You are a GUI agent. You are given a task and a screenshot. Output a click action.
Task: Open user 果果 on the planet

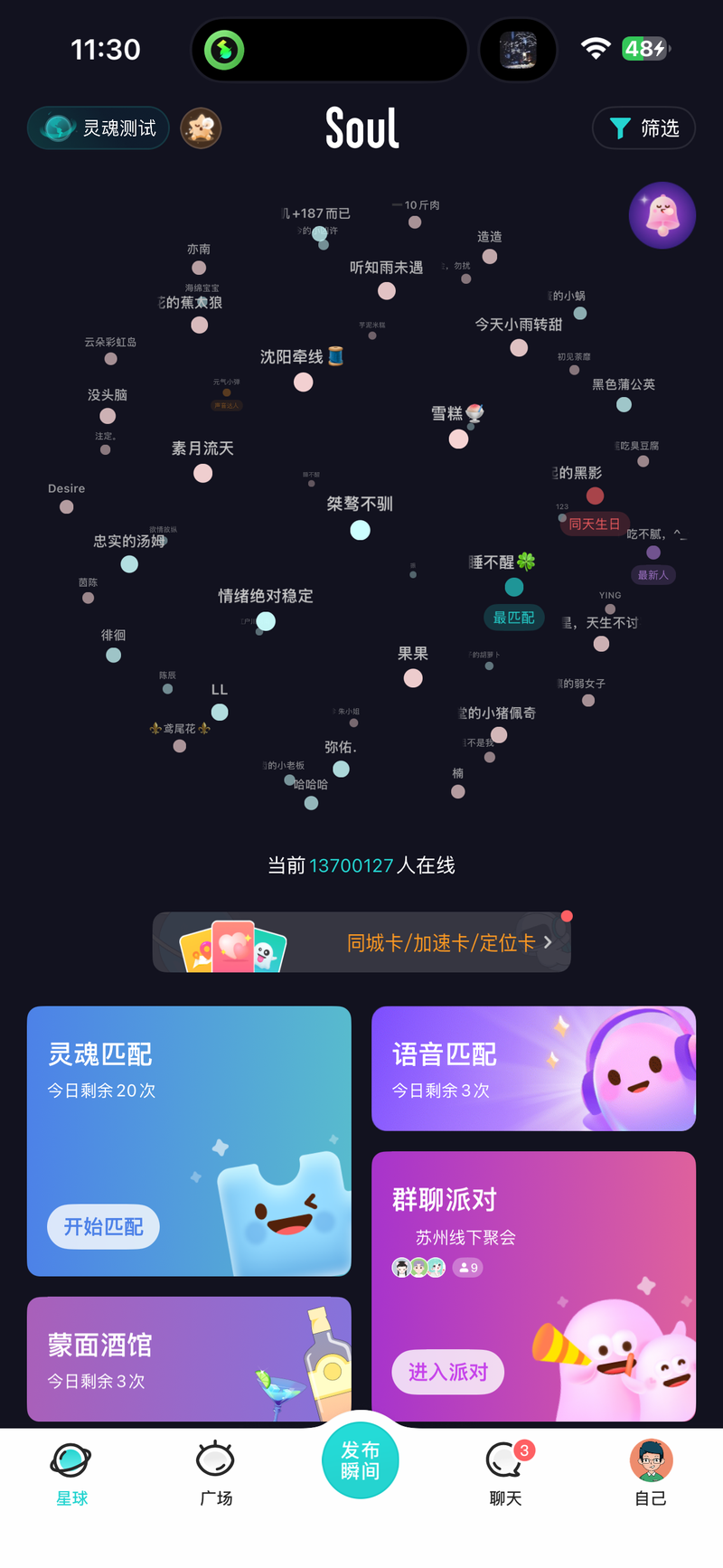[413, 677]
